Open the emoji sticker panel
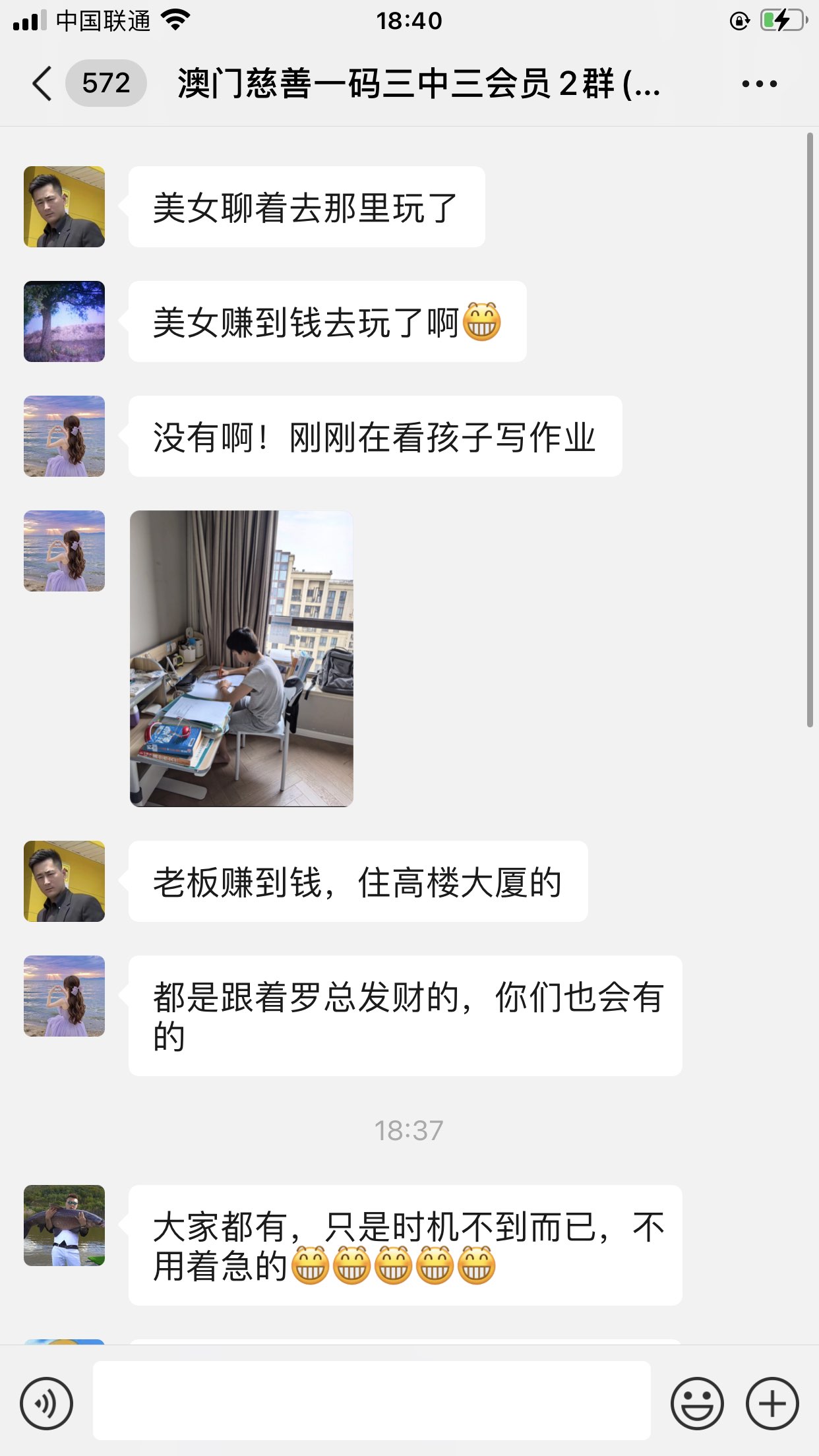Image resolution: width=819 pixels, height=1456 pixels. click(x=697, y=1403)
